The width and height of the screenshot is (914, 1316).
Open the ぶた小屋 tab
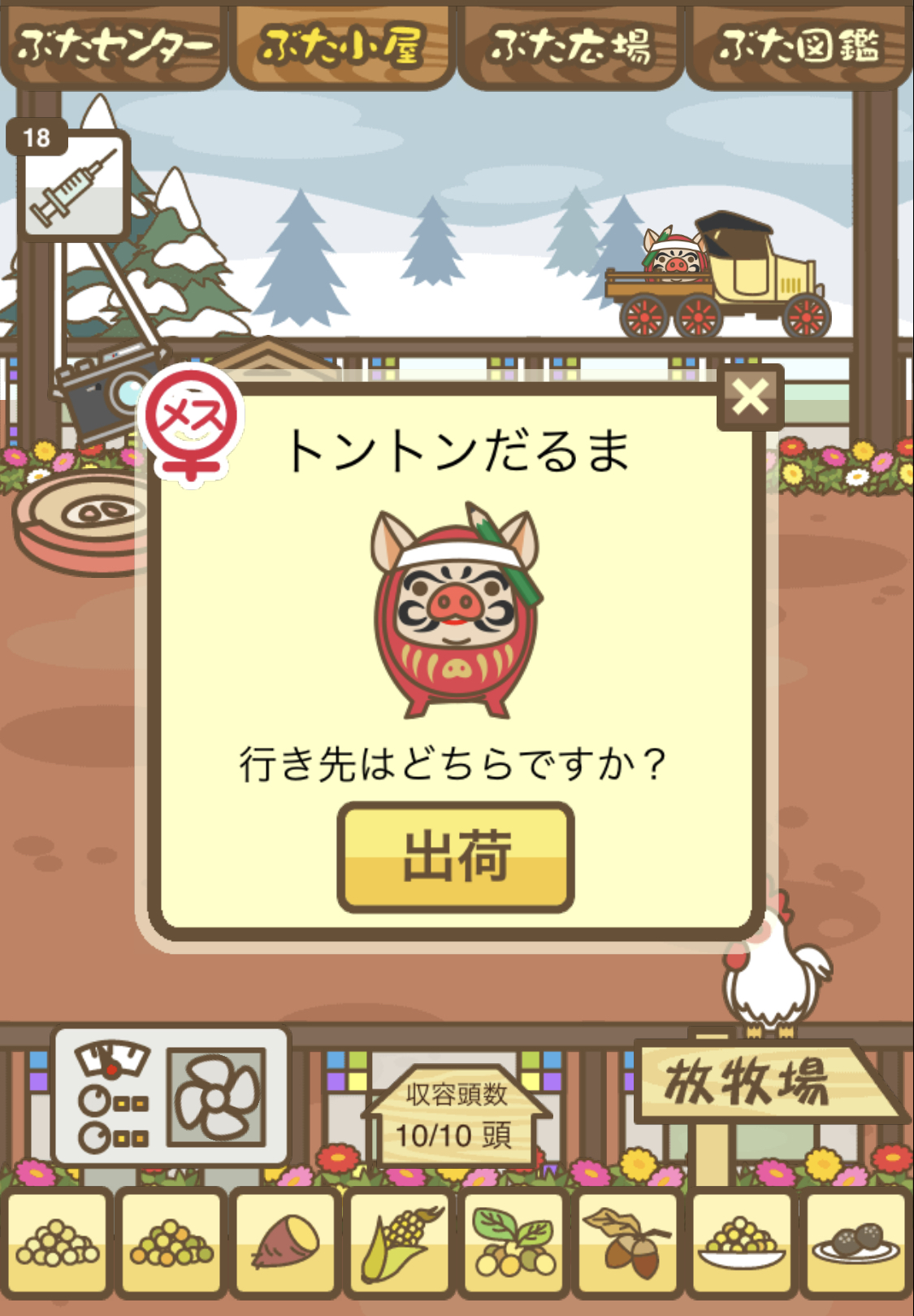click(342, 46)
